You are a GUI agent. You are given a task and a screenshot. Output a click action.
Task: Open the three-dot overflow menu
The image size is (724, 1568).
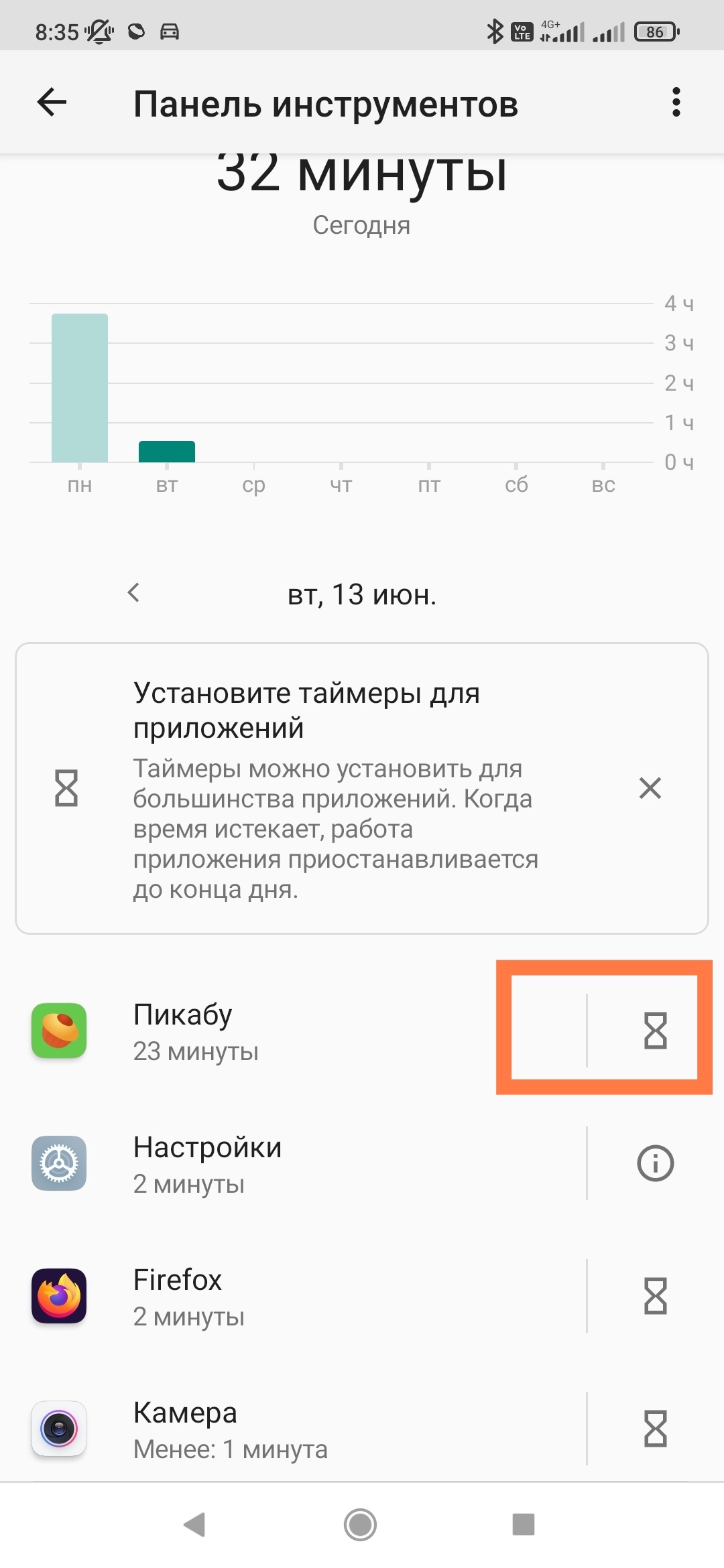point(676,103)
